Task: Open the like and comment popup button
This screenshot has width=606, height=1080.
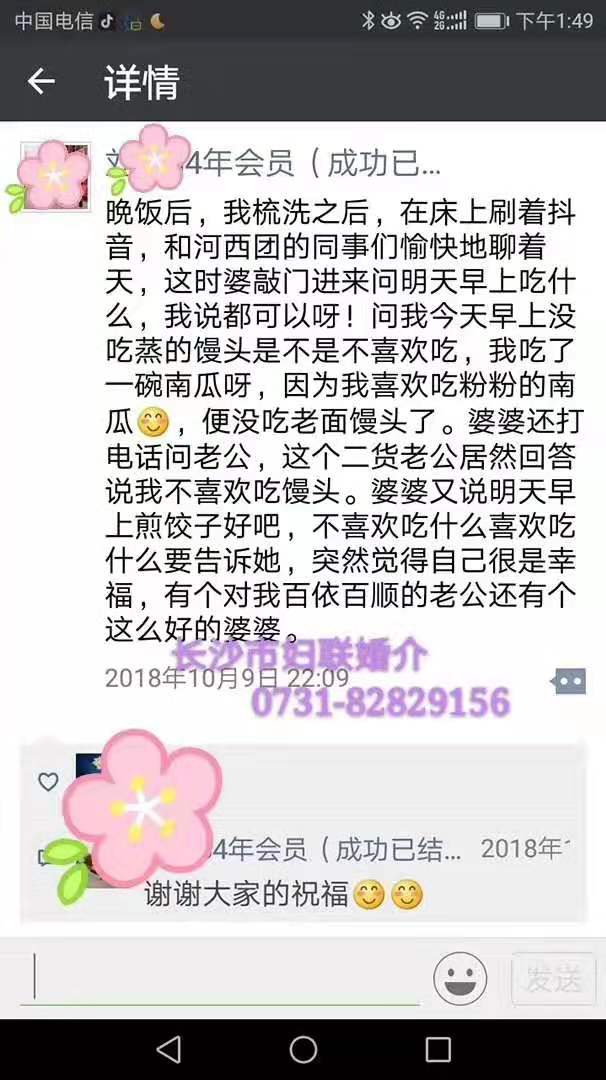Action: tap(567, 681)
